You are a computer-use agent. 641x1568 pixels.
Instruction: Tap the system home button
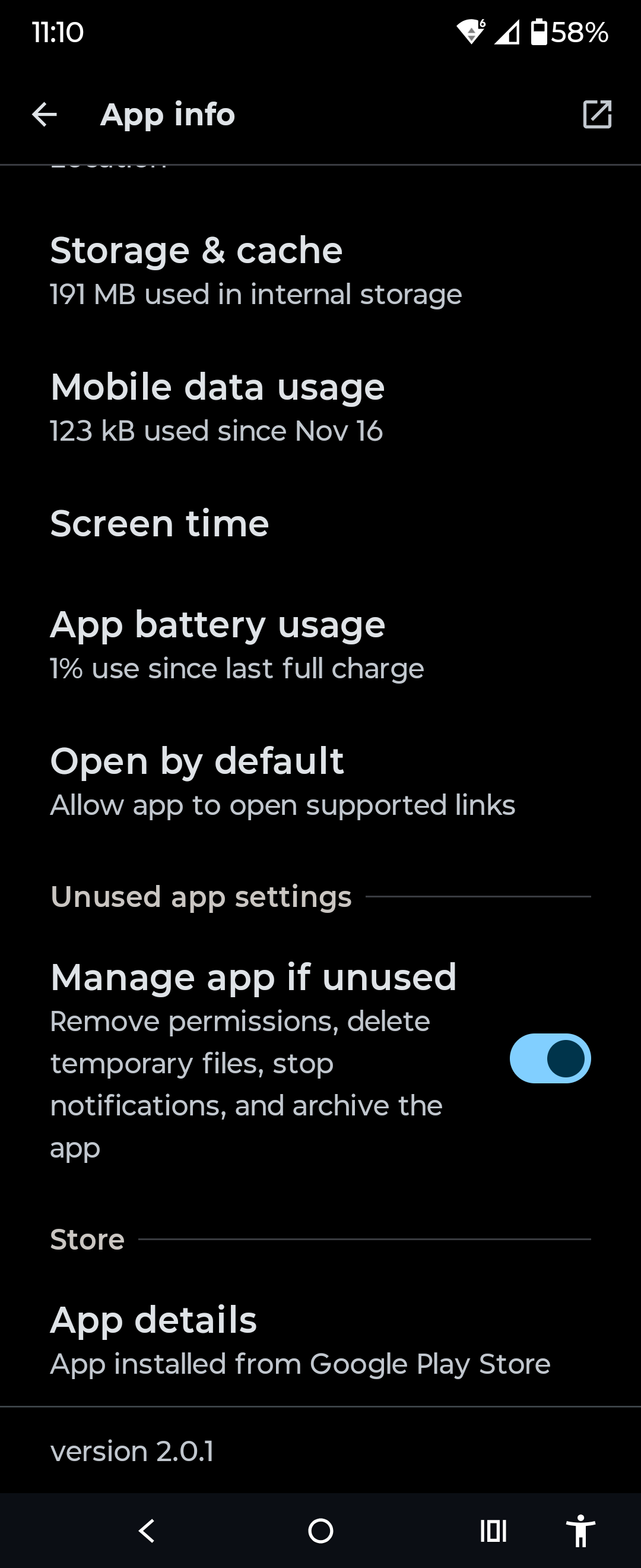320,1531
